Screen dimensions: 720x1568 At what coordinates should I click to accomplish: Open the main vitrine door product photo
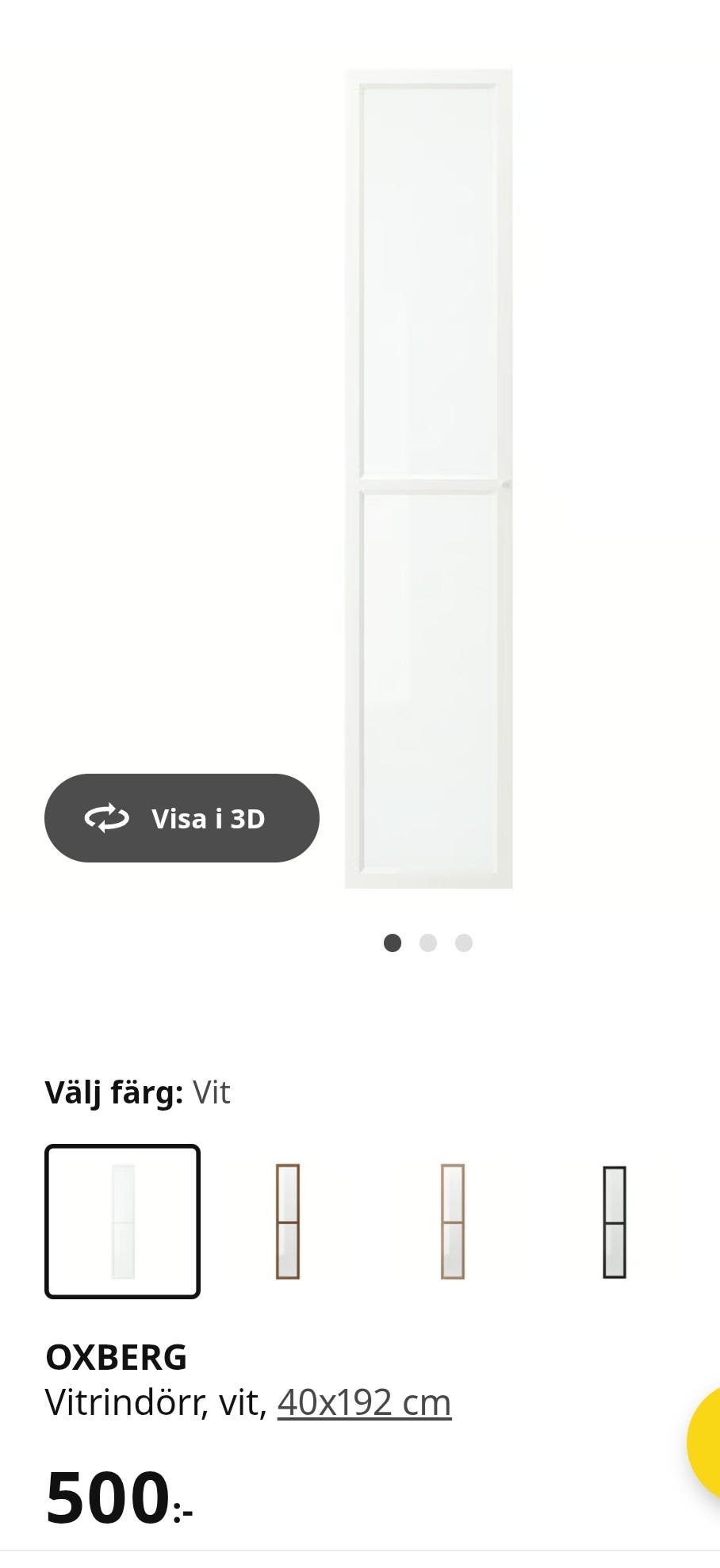pos(428,476)
